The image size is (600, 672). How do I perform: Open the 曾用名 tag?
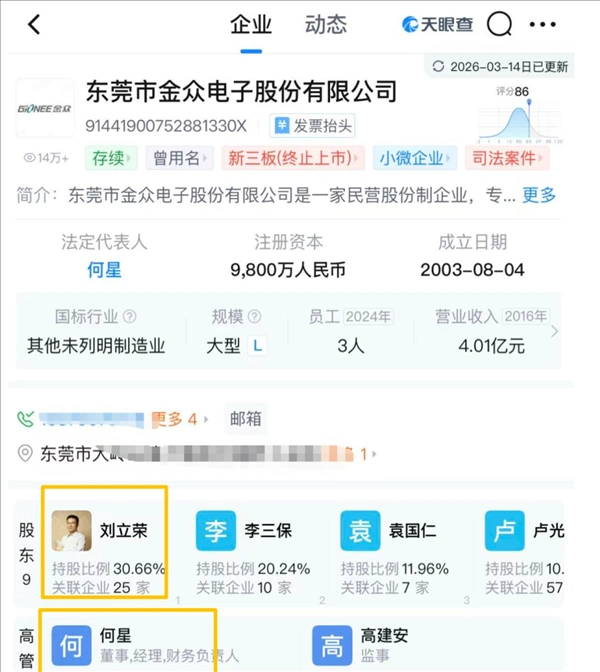click(179, 158)
